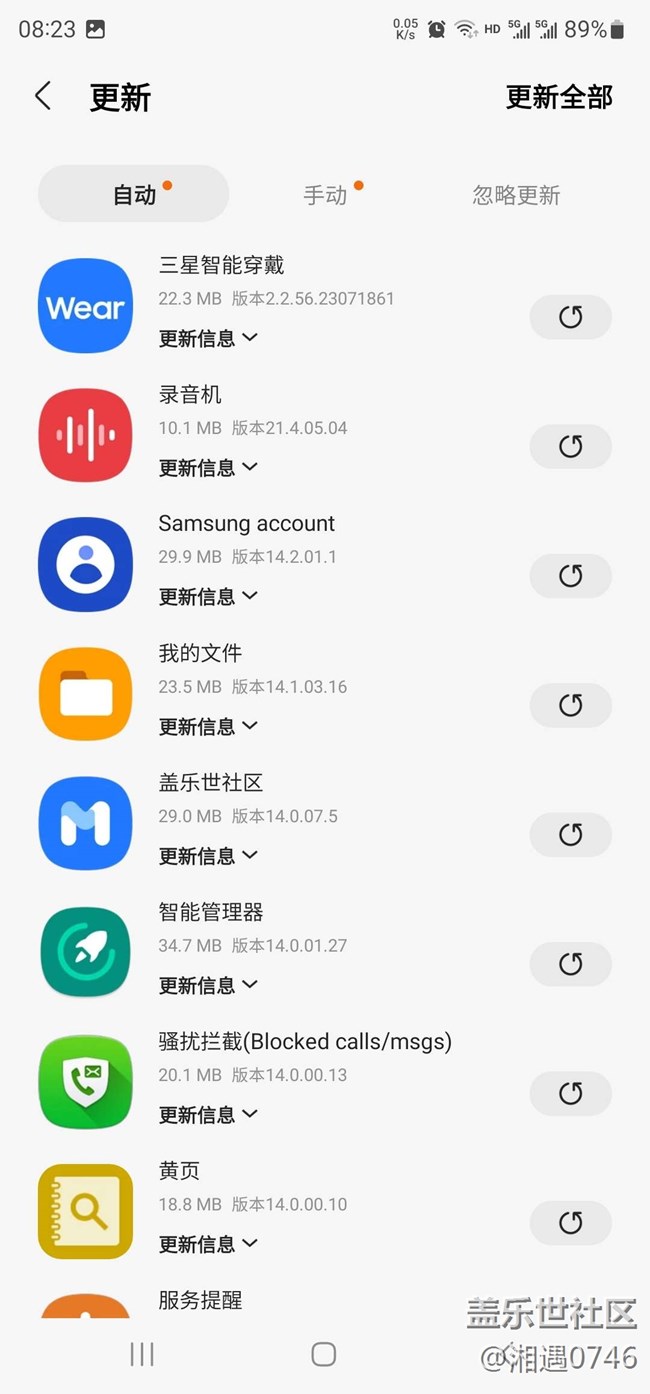This screenshot has width=650, height=1394.
Task: Update the 录音机 app
Action: pos(570,446)
